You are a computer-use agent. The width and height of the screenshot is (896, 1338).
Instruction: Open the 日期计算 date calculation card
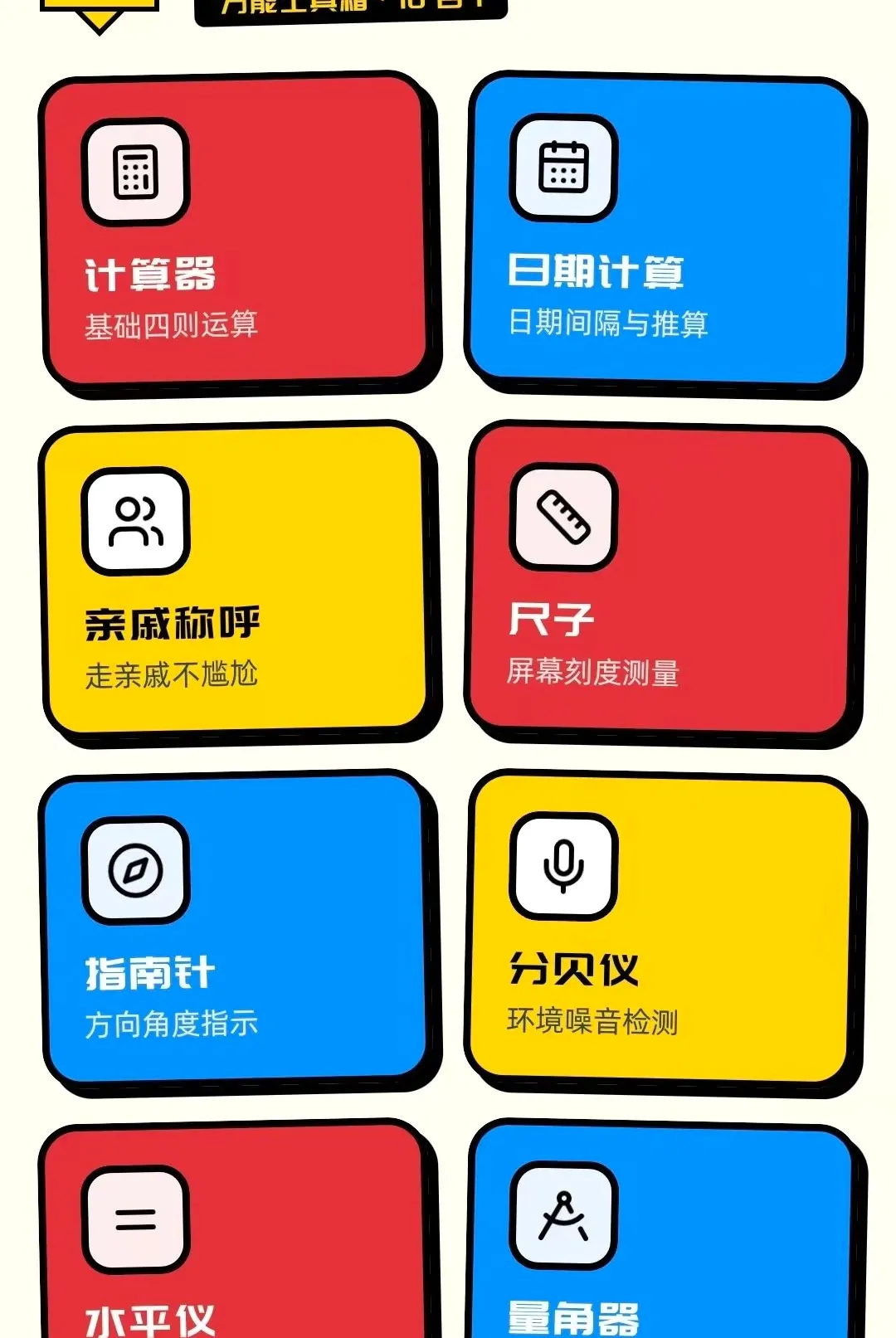point(662,231)
